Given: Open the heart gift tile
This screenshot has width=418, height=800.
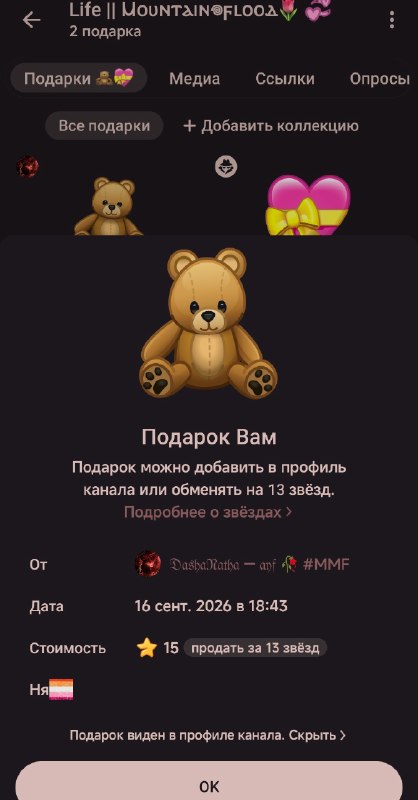Looking at the screenshot, I should pyautogui.click(x=309, y=204).
